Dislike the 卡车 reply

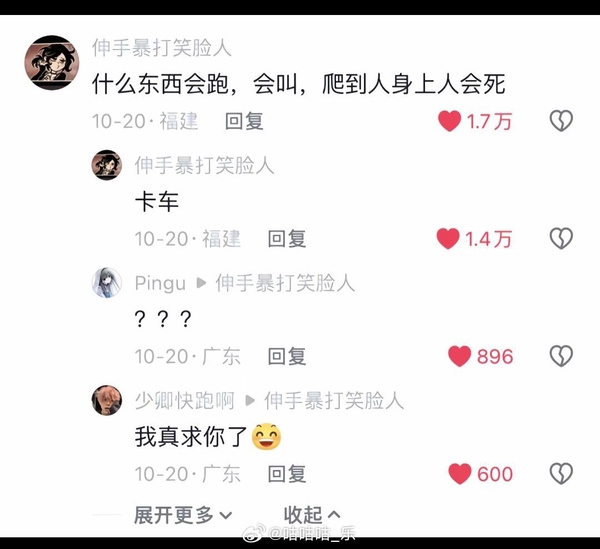[x=562, y=239]
